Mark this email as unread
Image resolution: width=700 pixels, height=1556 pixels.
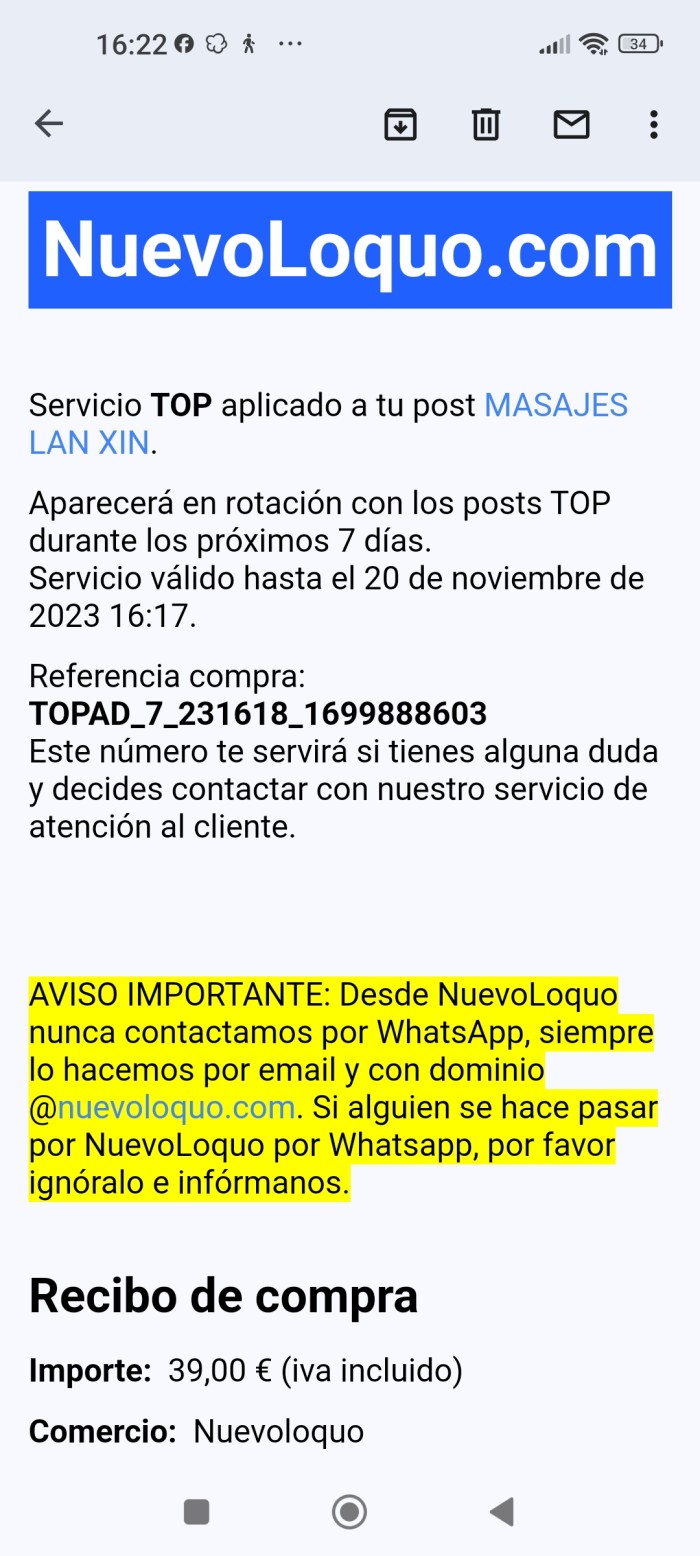click(x=571, y=124)
